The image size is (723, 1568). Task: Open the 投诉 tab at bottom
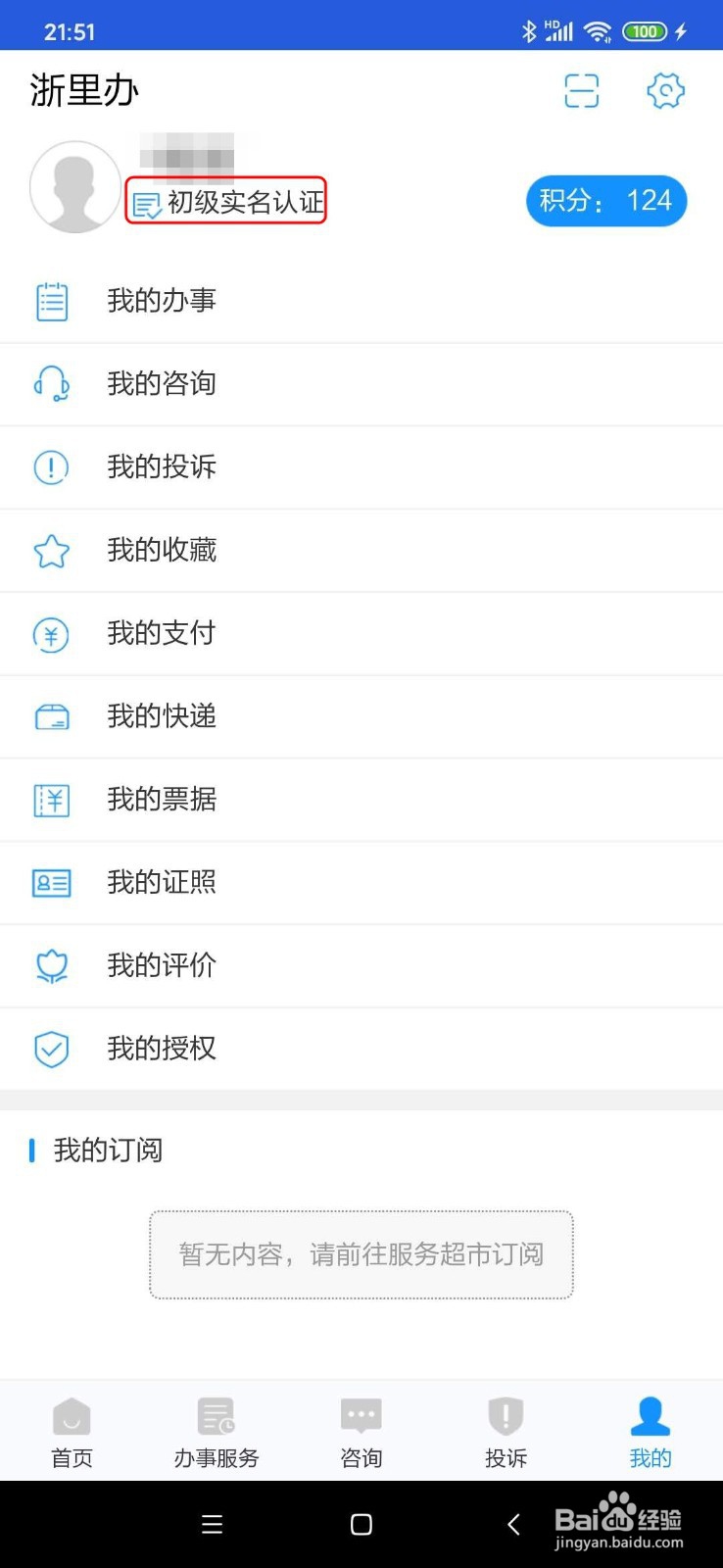click(x=506, y=1431)
